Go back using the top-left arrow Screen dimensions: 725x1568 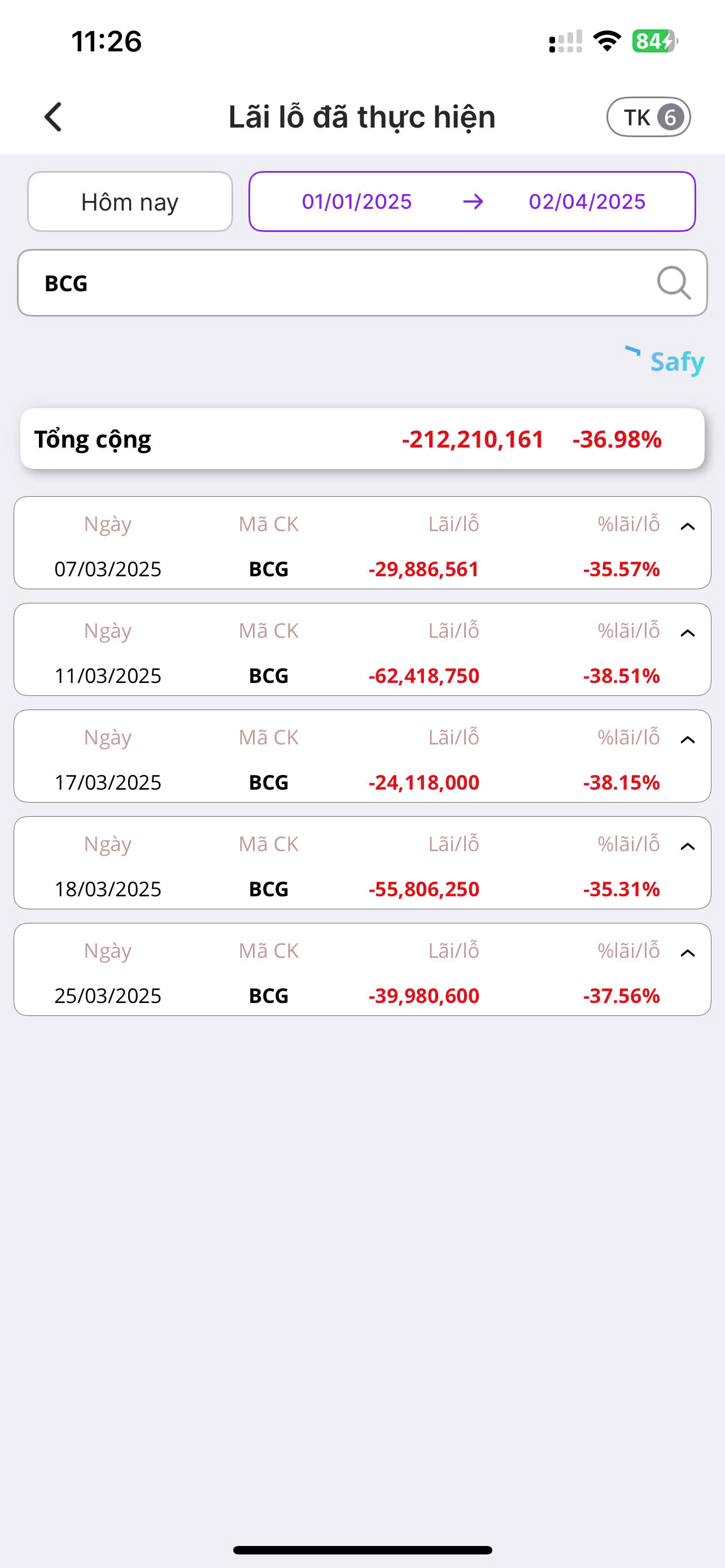(54, 117)
